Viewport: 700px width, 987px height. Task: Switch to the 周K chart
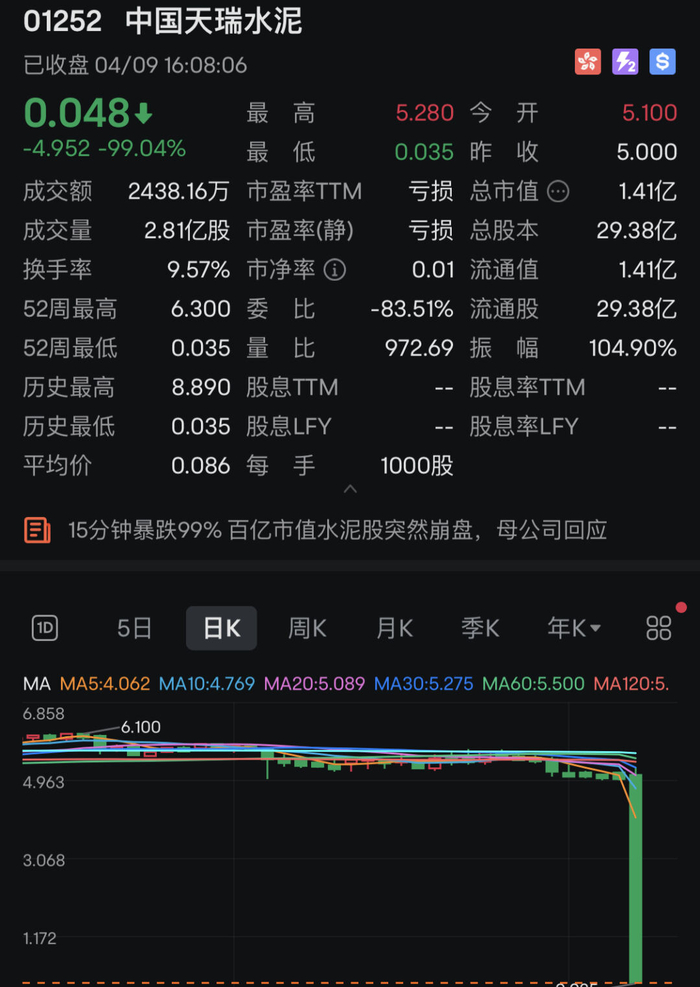pyautogui.click(x=307, y=628)
